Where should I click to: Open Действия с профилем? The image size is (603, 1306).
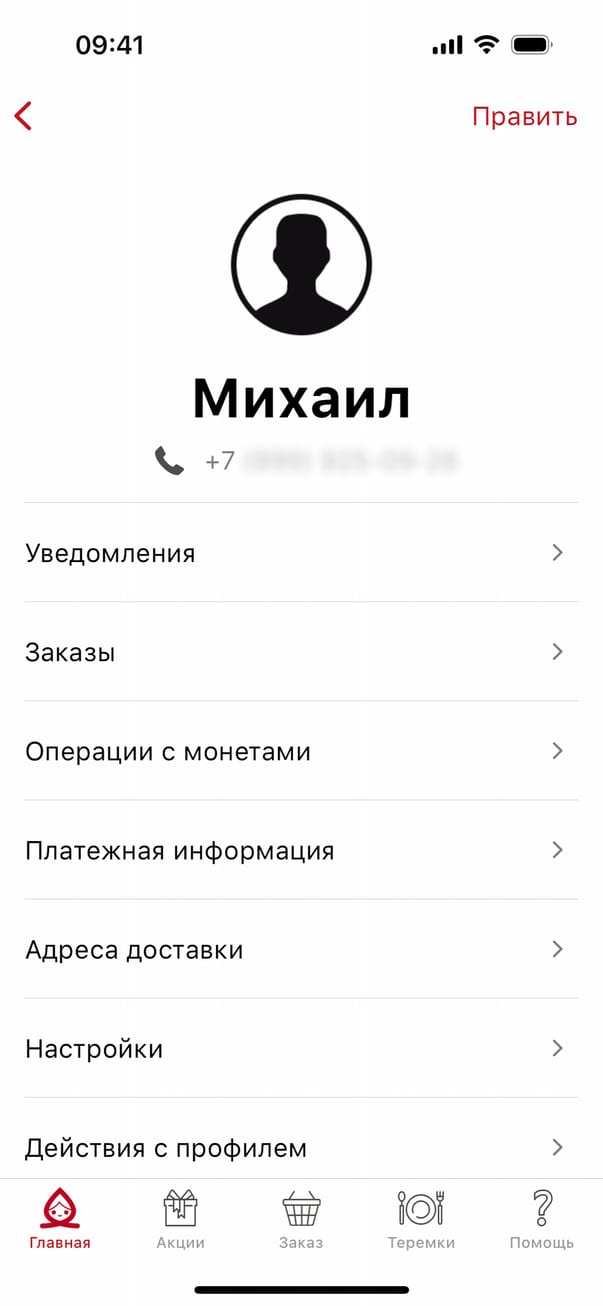point(300,1147)
